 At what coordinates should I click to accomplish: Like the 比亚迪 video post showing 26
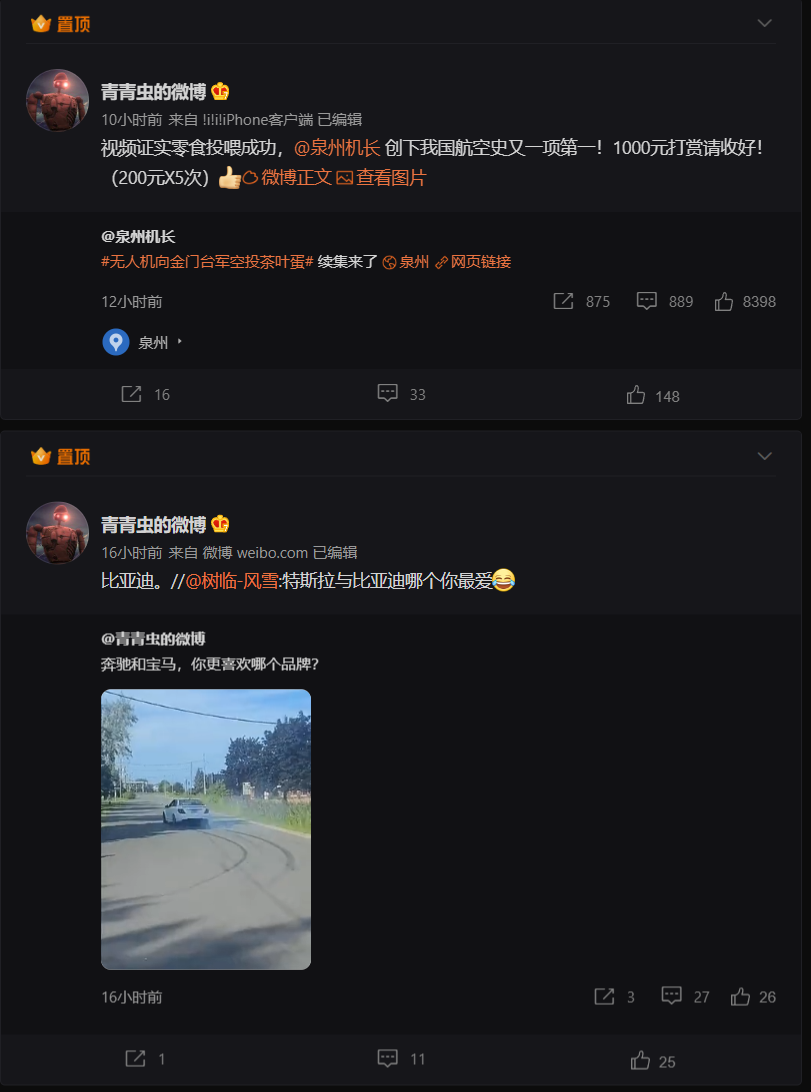(750, 996)
